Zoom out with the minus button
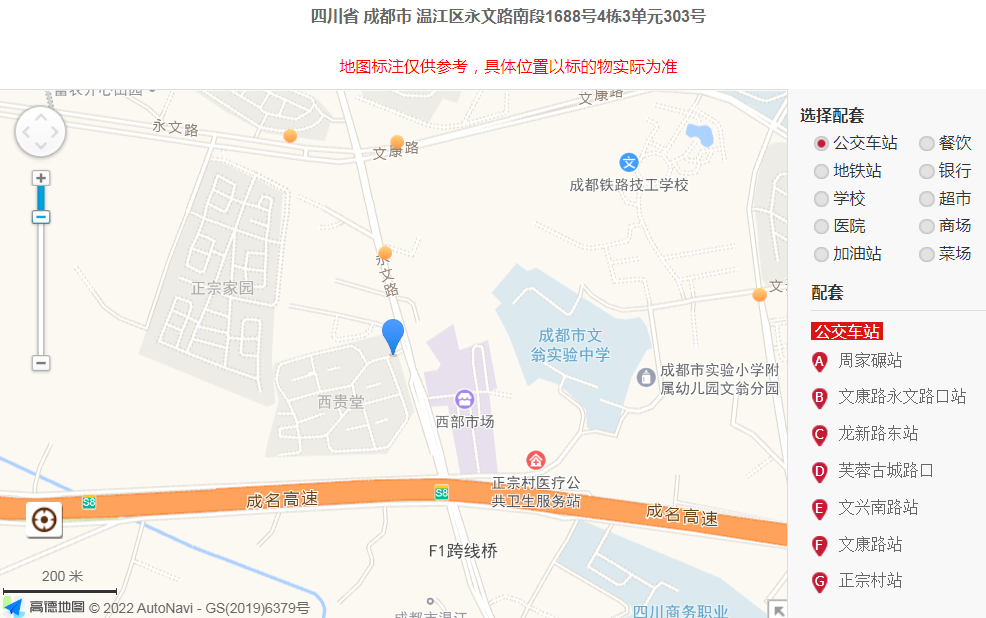This screenshot has width=986, height=618. [41, 363]
